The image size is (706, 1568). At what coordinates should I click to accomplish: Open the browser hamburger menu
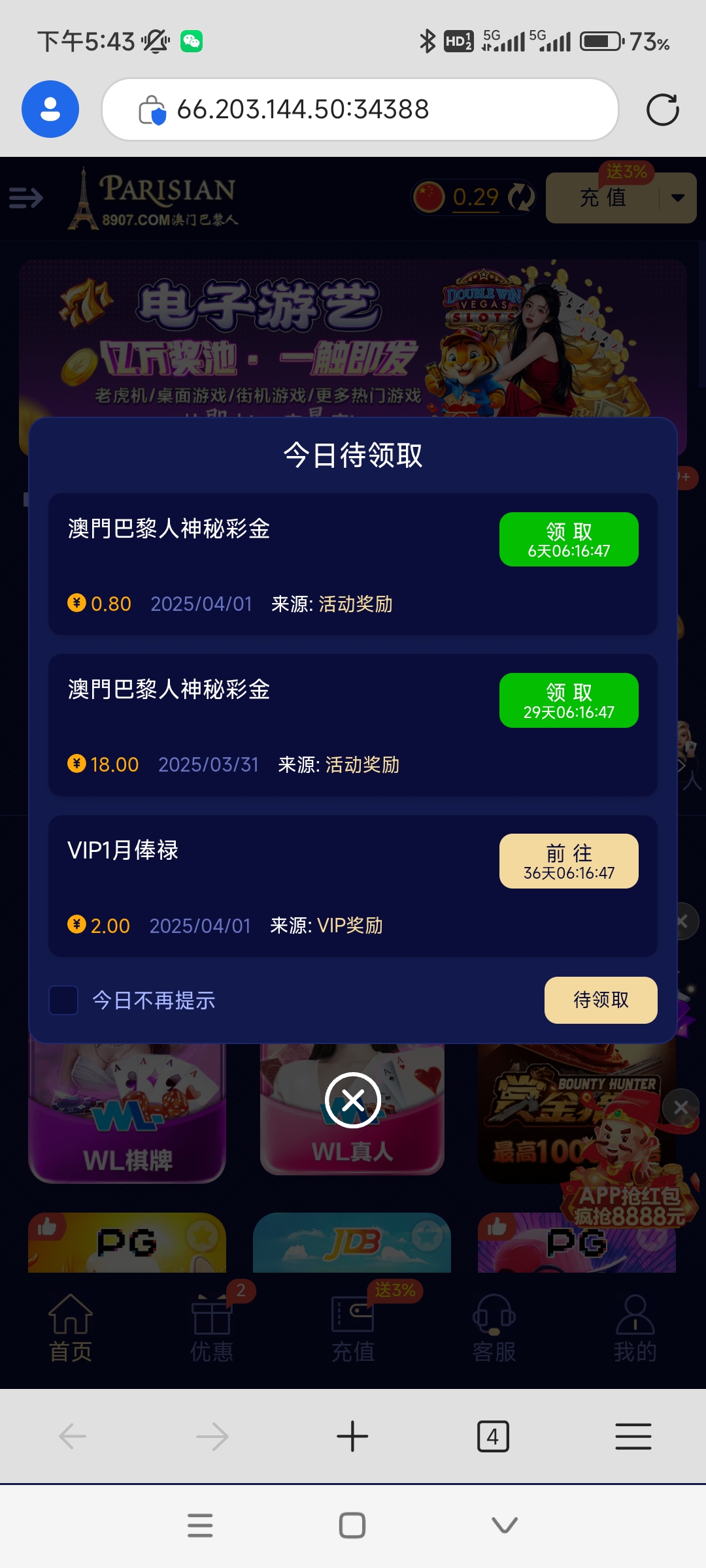(633, 1437)
